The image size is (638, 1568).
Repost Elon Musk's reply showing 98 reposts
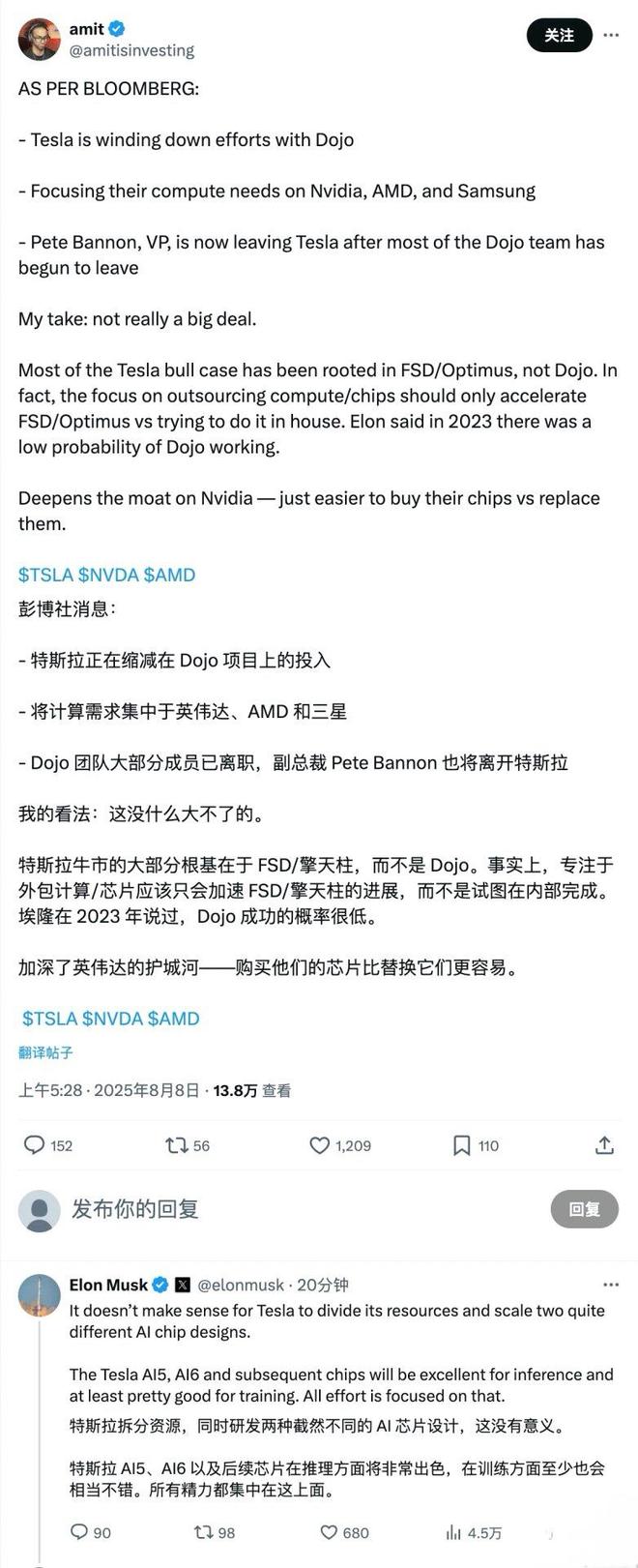pos(204,1532)
